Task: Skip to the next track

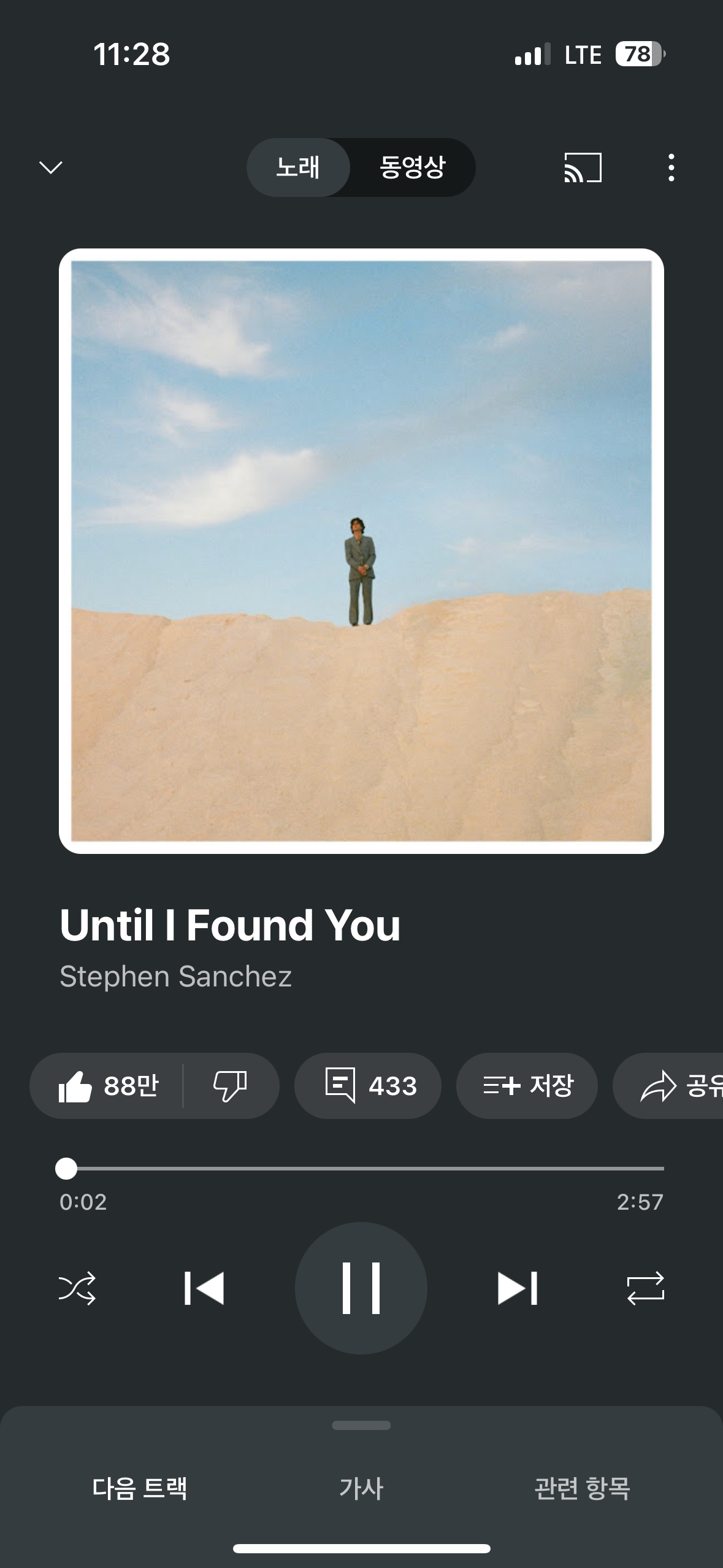Action: point(518,1288)
